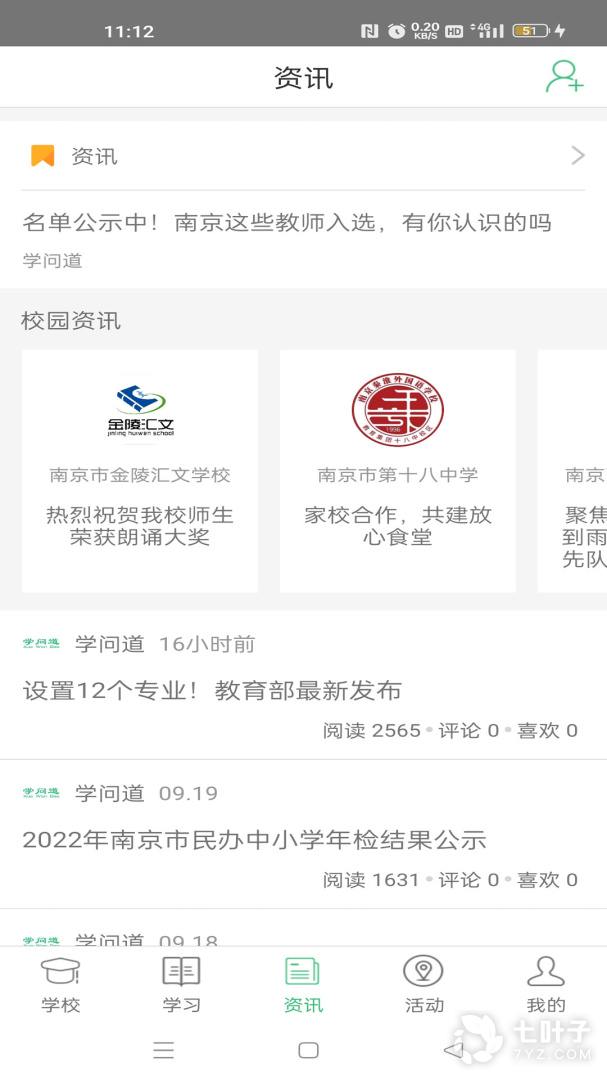Tap the system recent apps button

(x=163, y=1050)
